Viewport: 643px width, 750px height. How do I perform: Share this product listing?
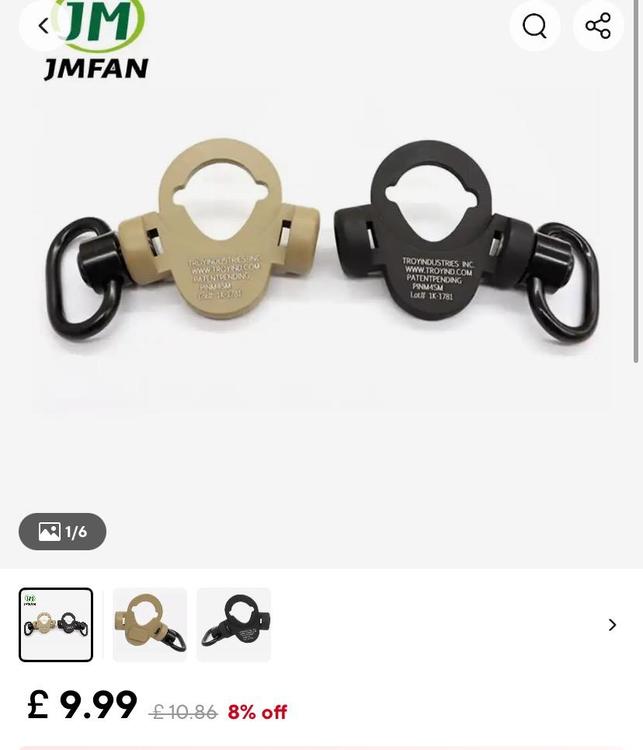(598, 26)
